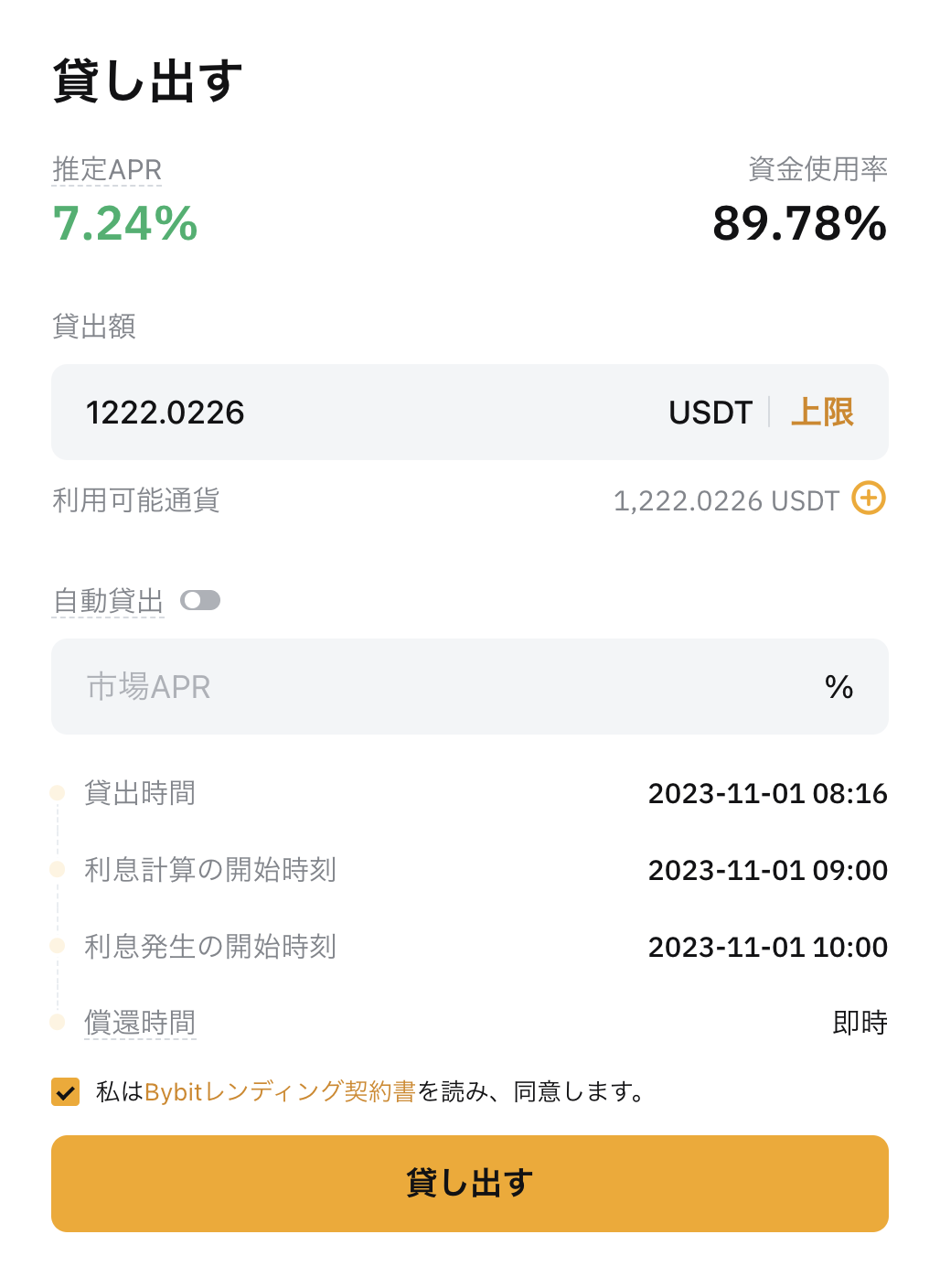This screenshot has width=940, height=1288.
Task: Tap the plus icon next to 1,222.0226 USDT
Action: [x=868, y=499]
